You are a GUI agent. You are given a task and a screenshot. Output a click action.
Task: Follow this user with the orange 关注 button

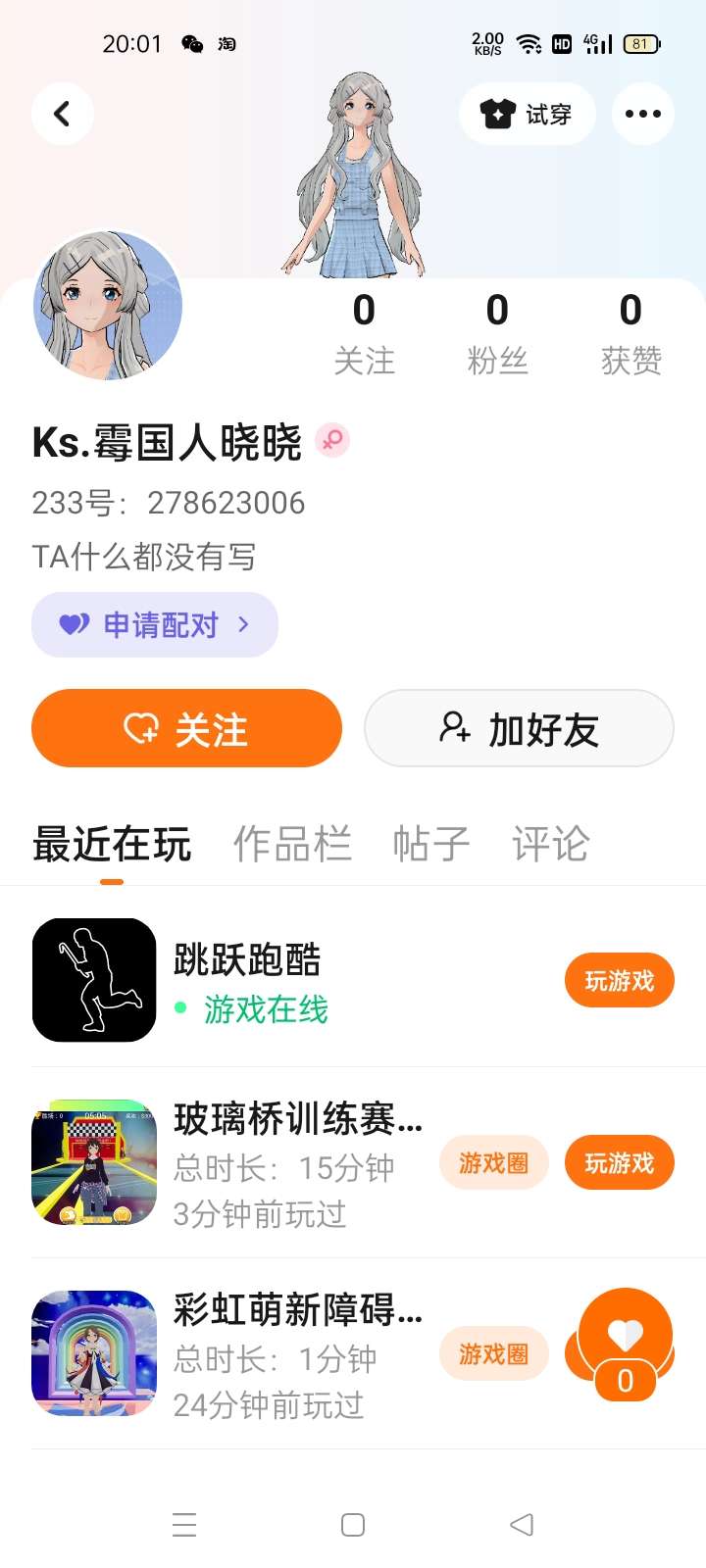(x=186, y=728)
